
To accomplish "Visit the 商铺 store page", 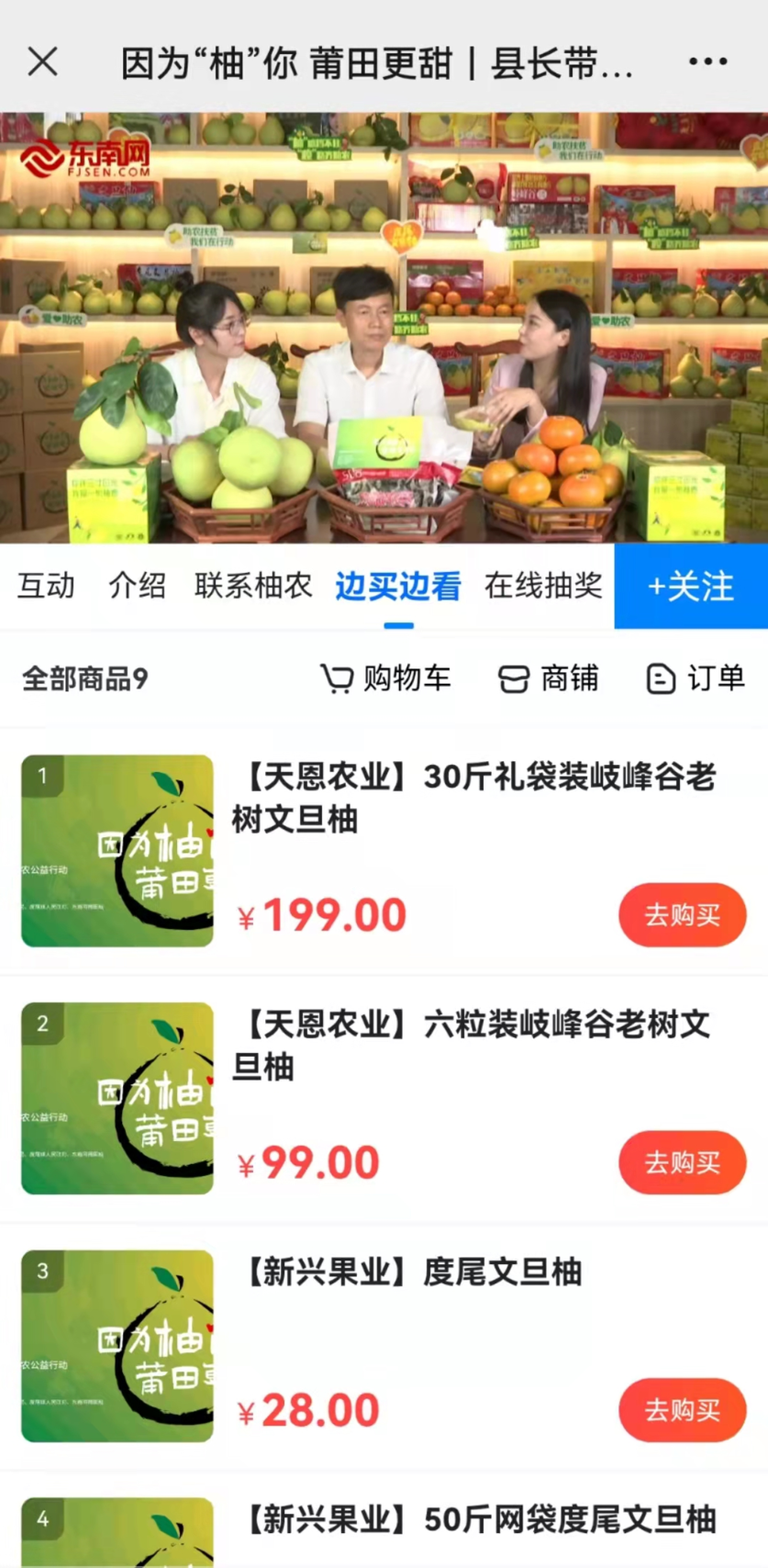I will click(x=548, y=678).
